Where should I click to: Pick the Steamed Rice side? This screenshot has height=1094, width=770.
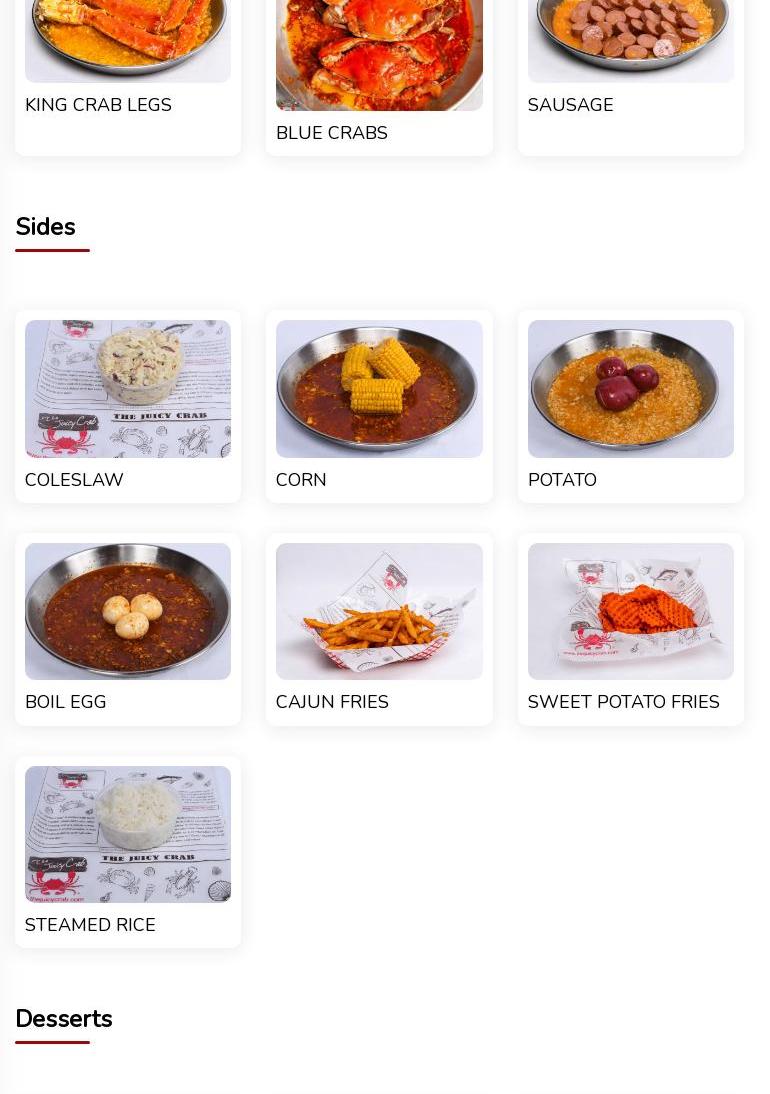coord(128,850)
